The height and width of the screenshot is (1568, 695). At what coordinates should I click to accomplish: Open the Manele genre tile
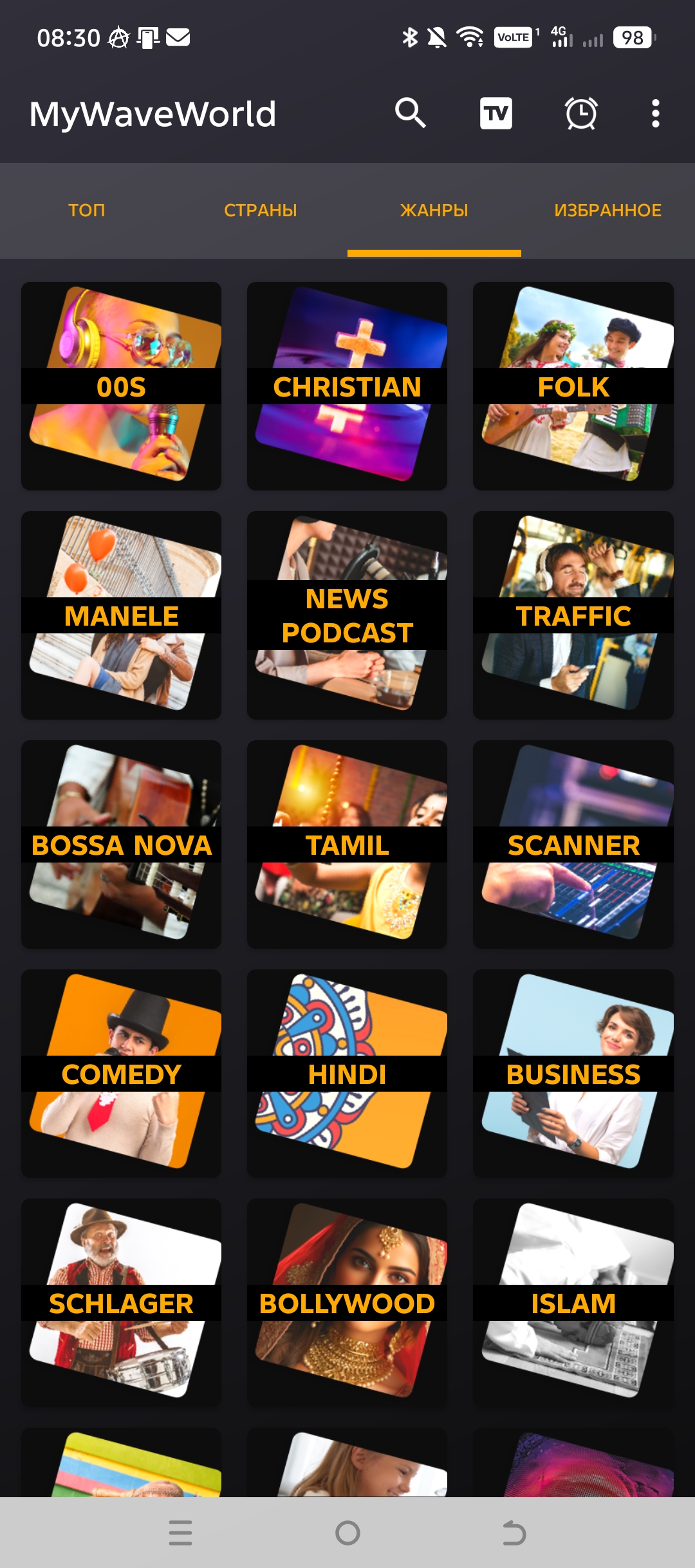[121, 615]
